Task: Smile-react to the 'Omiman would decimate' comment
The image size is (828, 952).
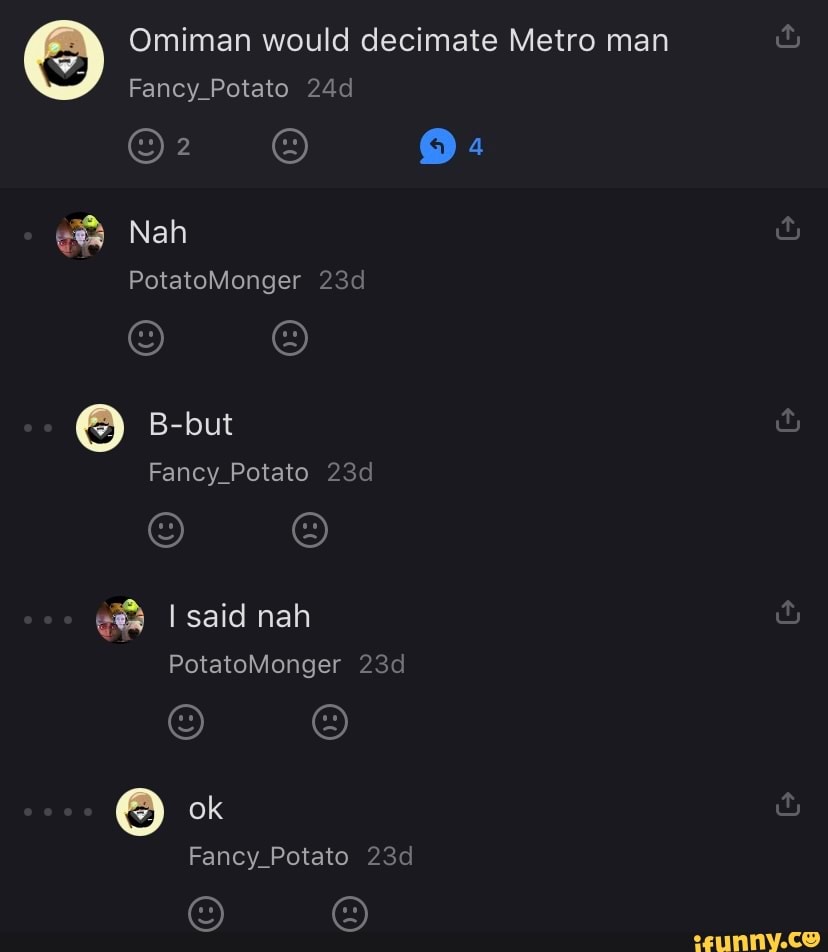Action: point(146,147)
